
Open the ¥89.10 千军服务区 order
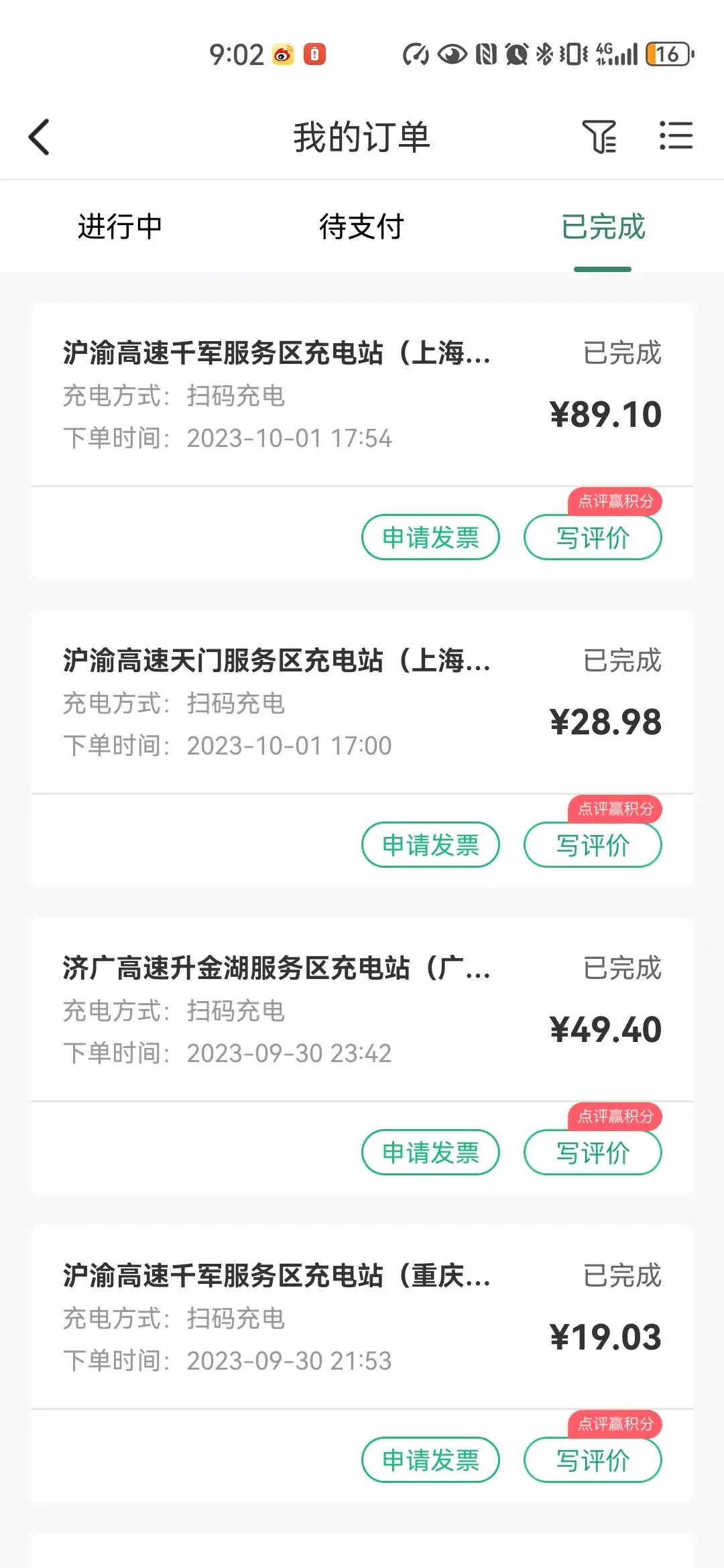tap(362, 395)
